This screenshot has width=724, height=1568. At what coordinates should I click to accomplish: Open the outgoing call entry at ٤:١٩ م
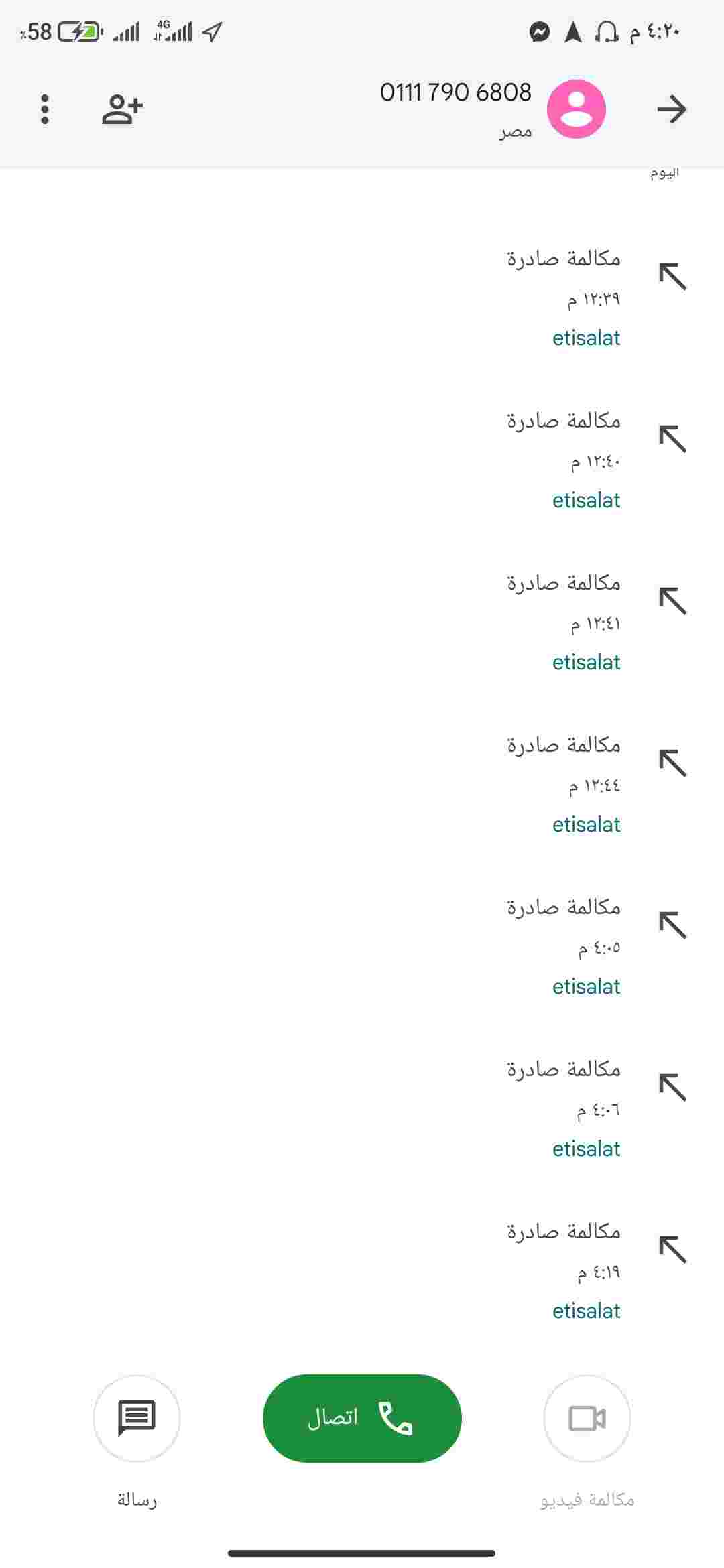tap(362, 1271)
